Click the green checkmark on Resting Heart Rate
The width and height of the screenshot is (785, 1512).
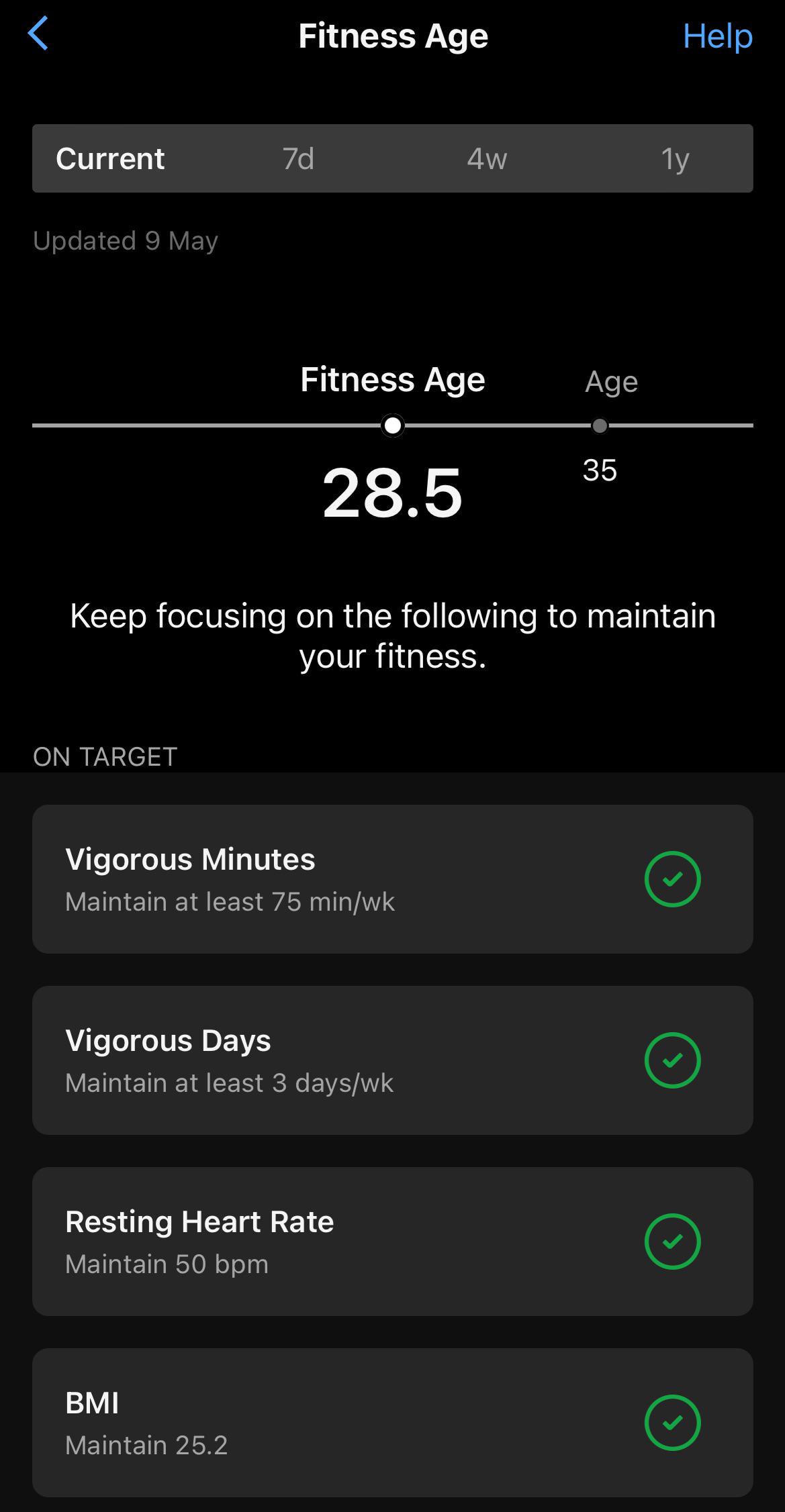(672, 1242)
